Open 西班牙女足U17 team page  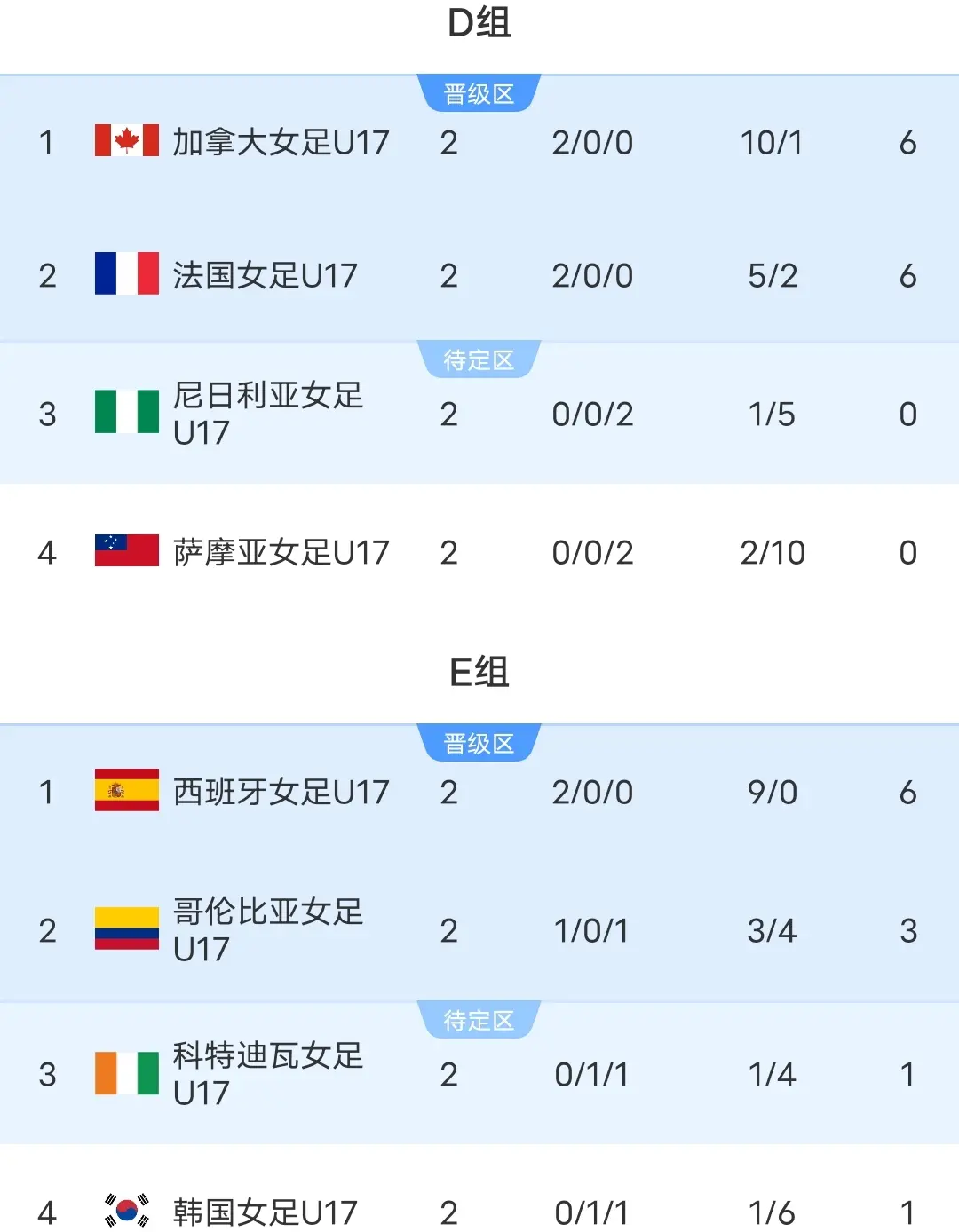click(281, 793)
